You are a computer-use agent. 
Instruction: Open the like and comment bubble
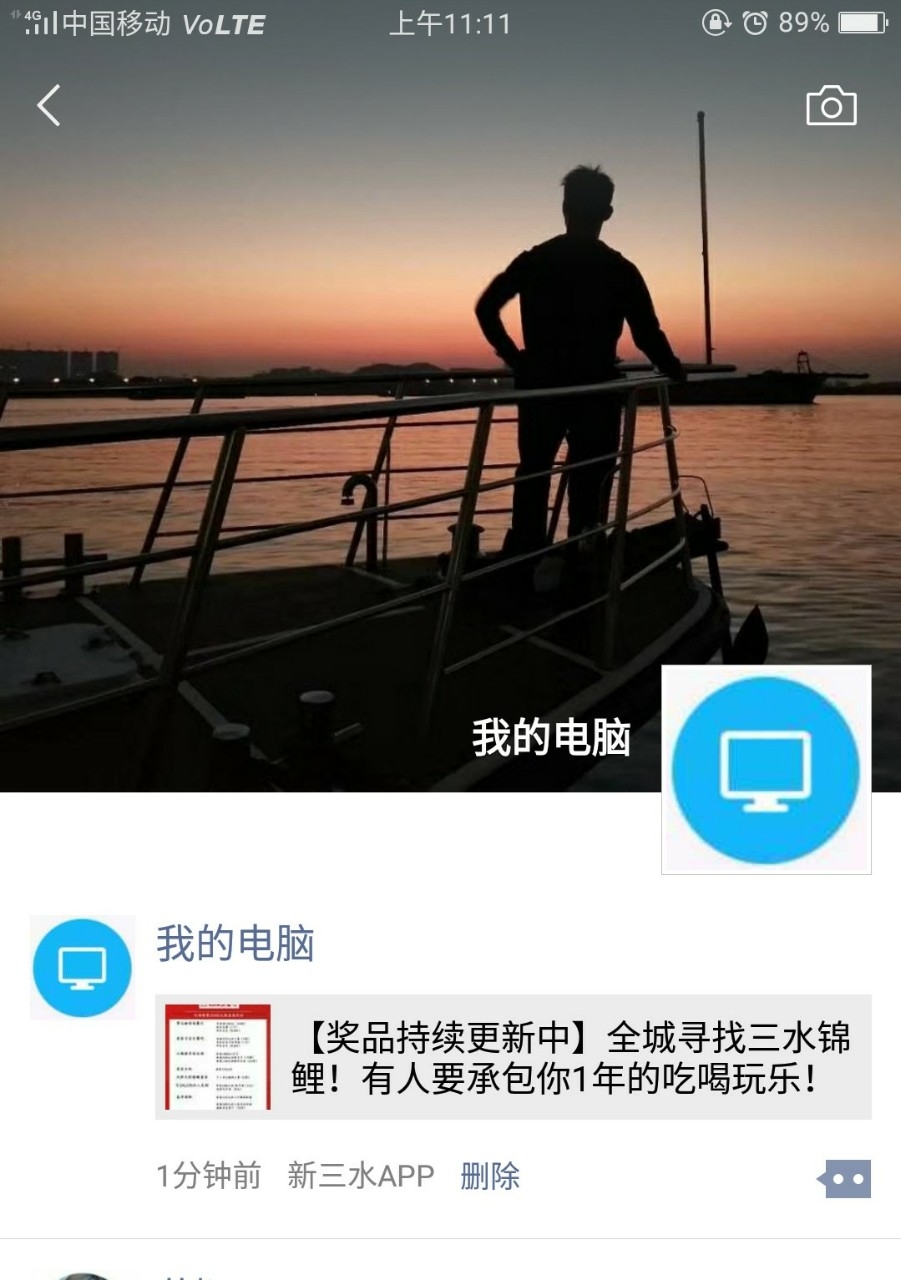[x=846, y=1178]
